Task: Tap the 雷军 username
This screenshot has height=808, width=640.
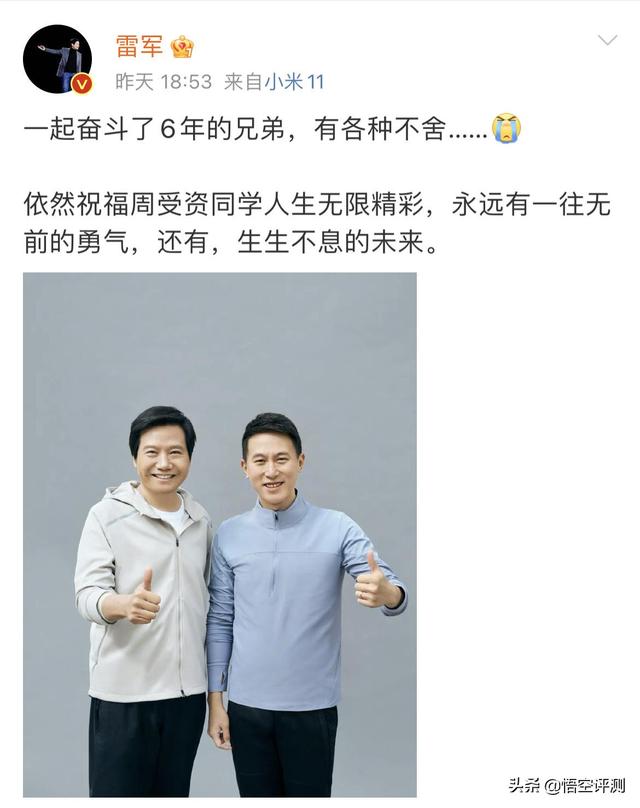Action: click(140, 46)
